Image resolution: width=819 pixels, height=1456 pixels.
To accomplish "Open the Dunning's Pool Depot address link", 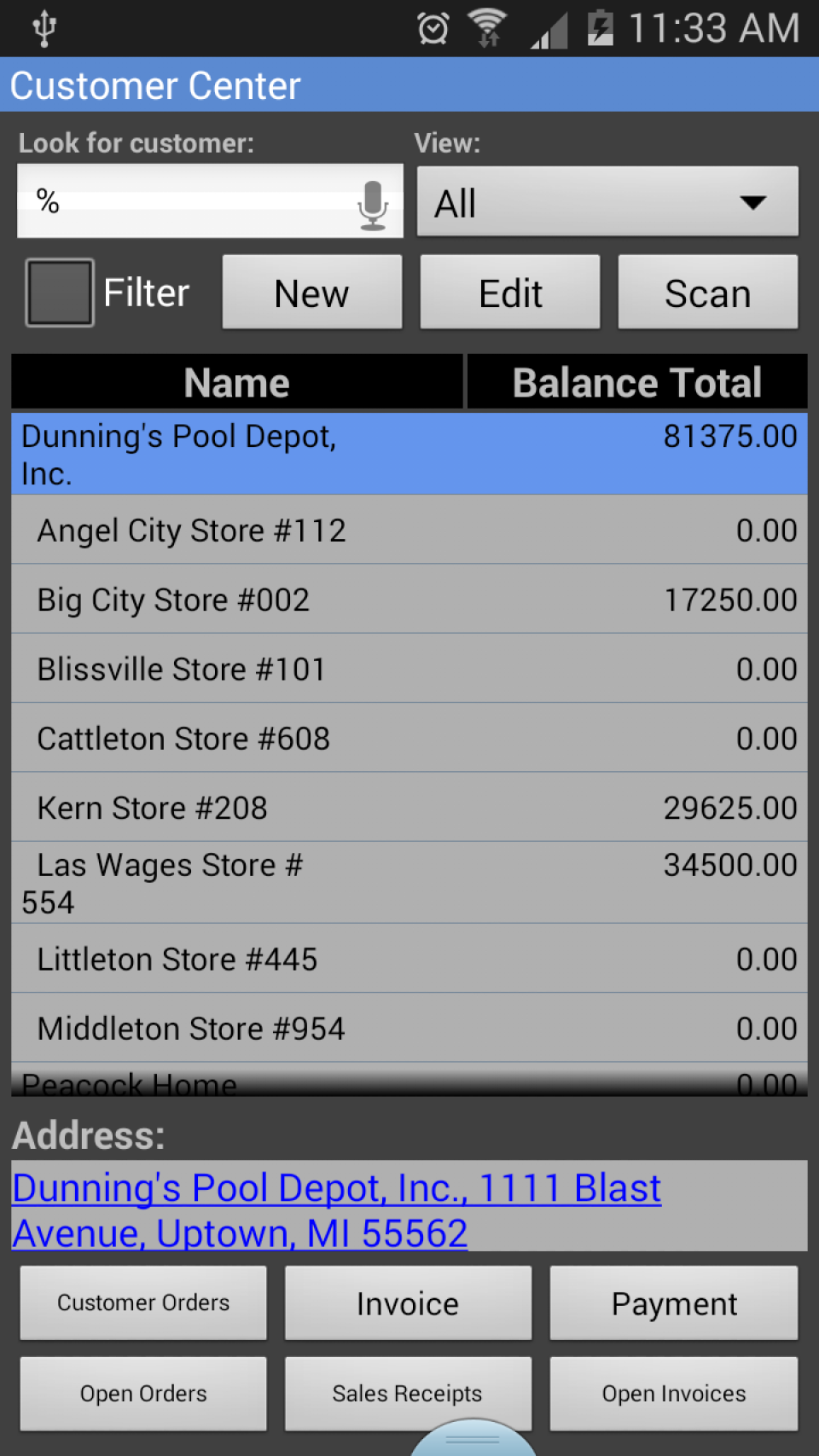I will [x=336, y=1209].
